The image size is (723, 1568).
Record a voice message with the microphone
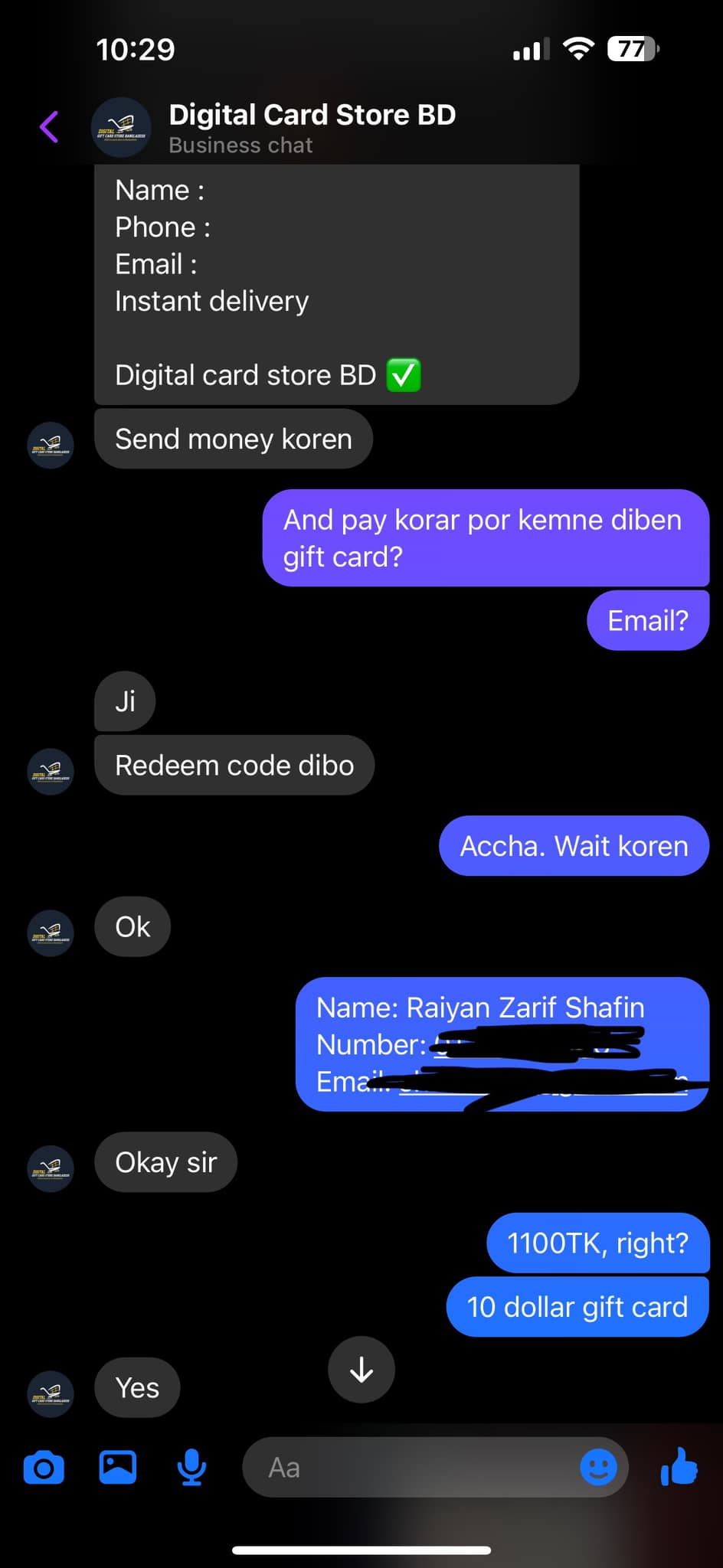191,1468
